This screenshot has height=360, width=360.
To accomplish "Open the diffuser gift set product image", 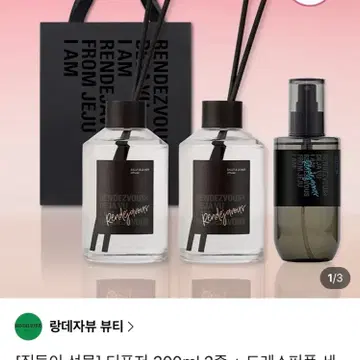I will (180, 149).
